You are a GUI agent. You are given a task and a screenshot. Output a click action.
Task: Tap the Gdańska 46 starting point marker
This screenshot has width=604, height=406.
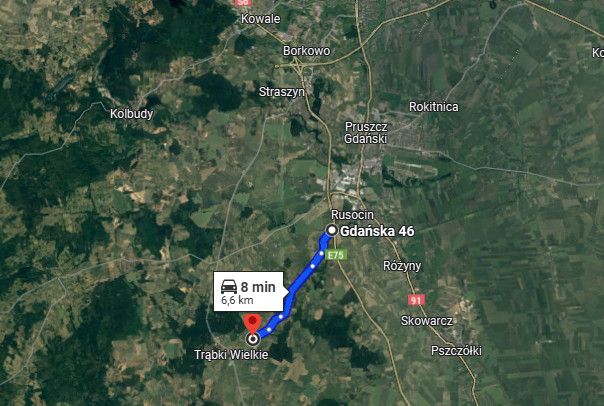click(x=332, y=231)
